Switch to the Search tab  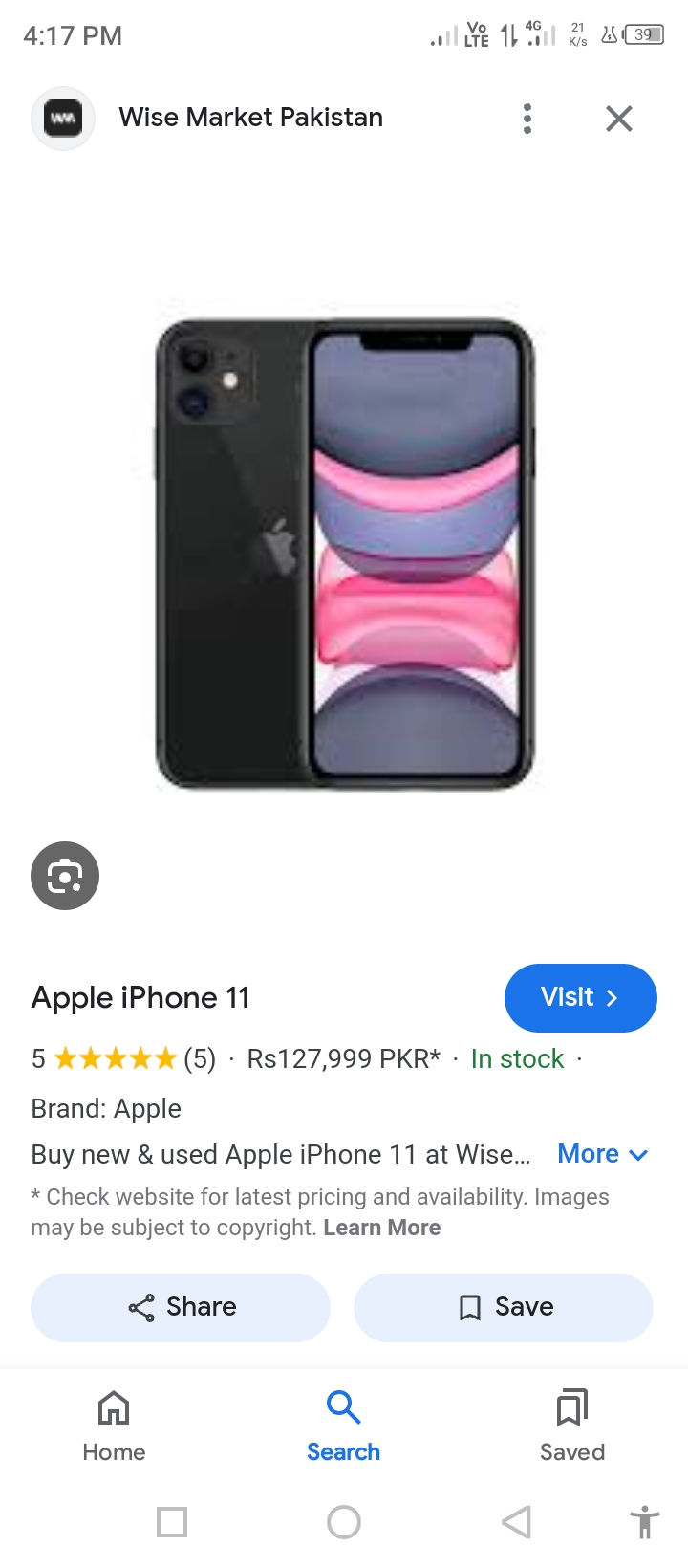tap(343, 1425)
